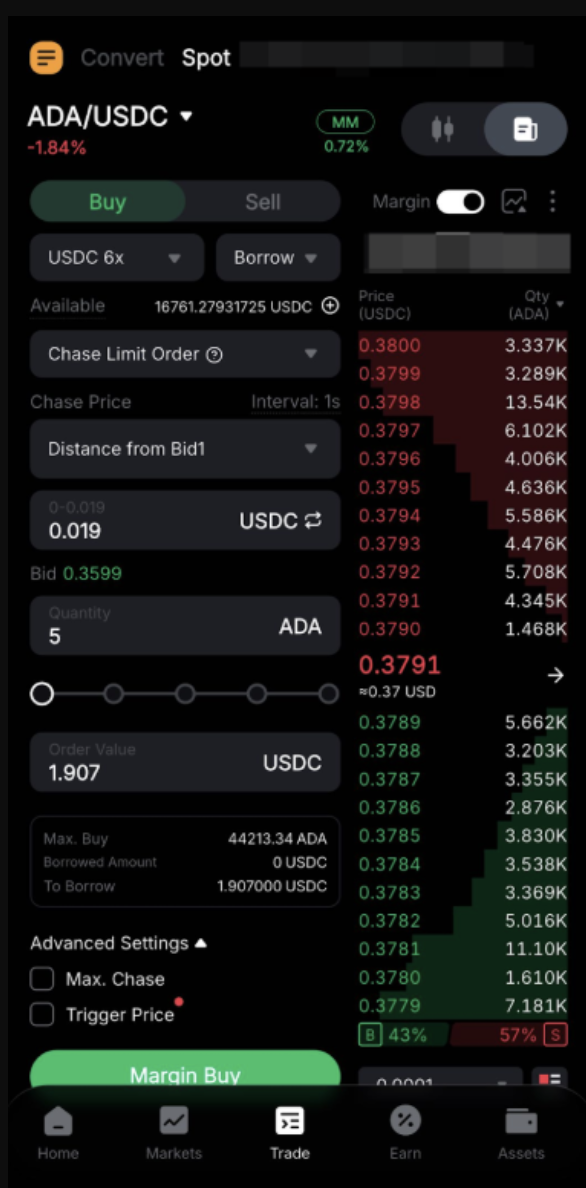
Task: Collapse Advanced Settings
Action: coord(118,943)
